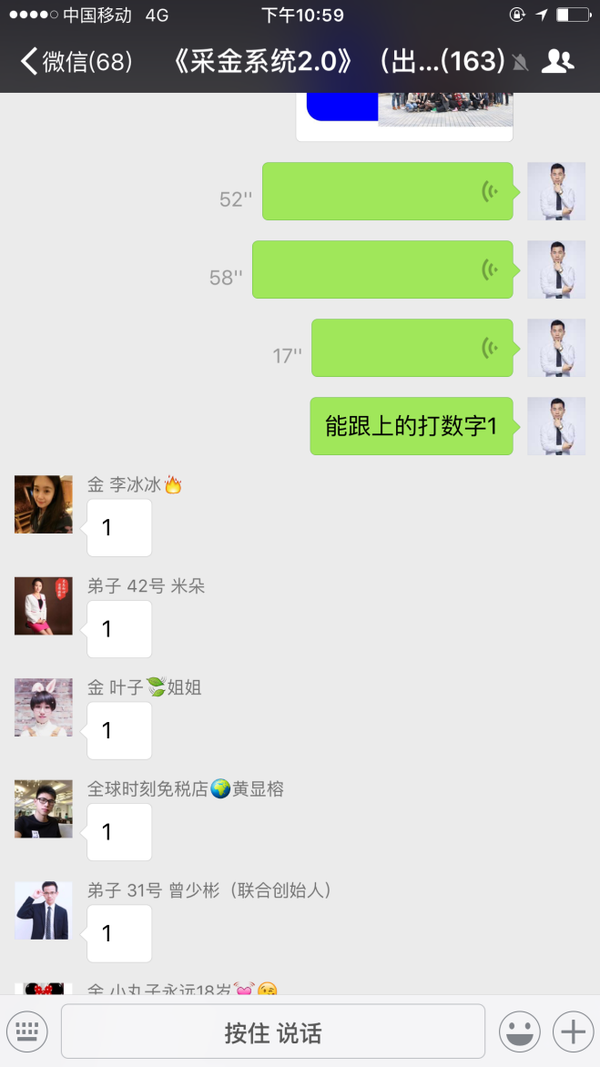Play the 52-second voice message

tap(387, 191)
